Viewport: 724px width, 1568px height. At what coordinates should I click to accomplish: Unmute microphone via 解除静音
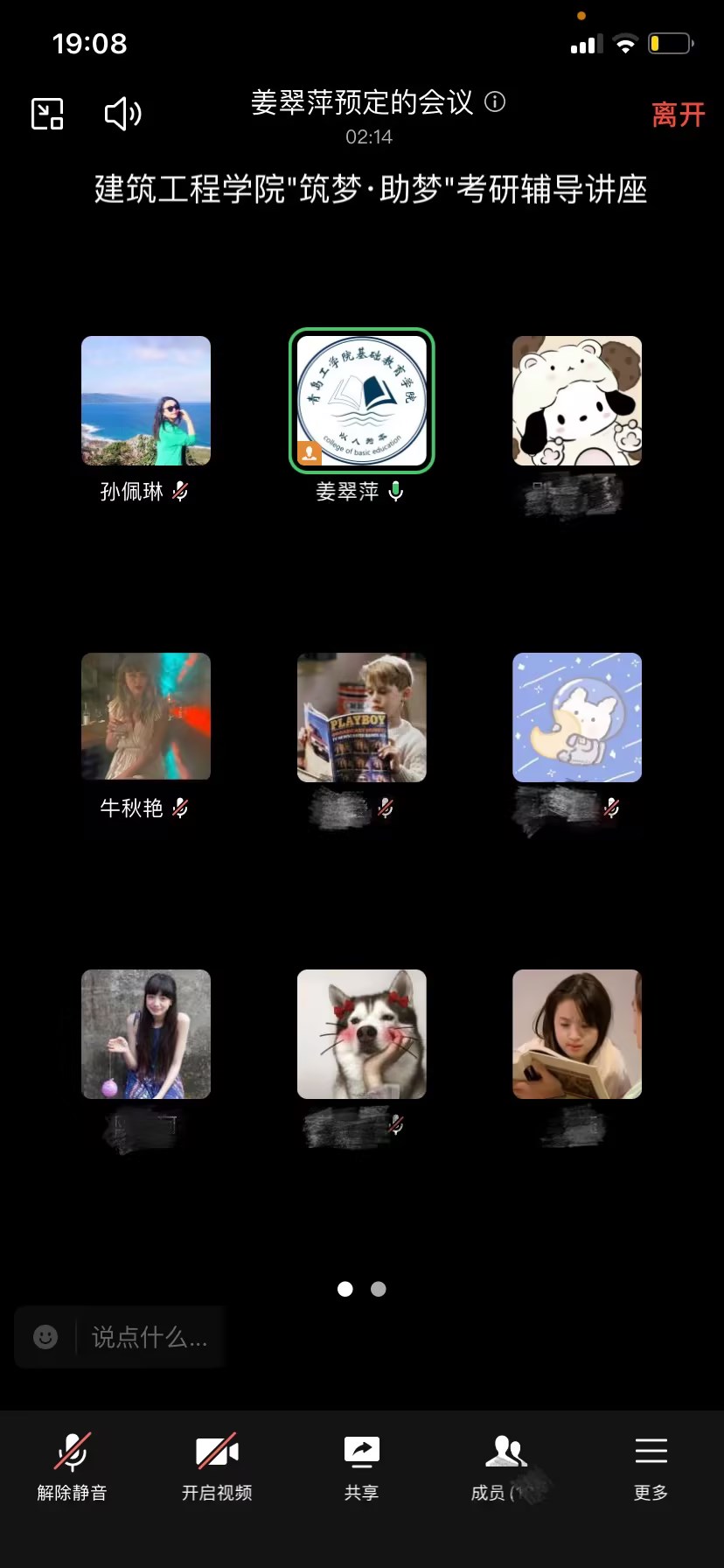(73, 1466)
